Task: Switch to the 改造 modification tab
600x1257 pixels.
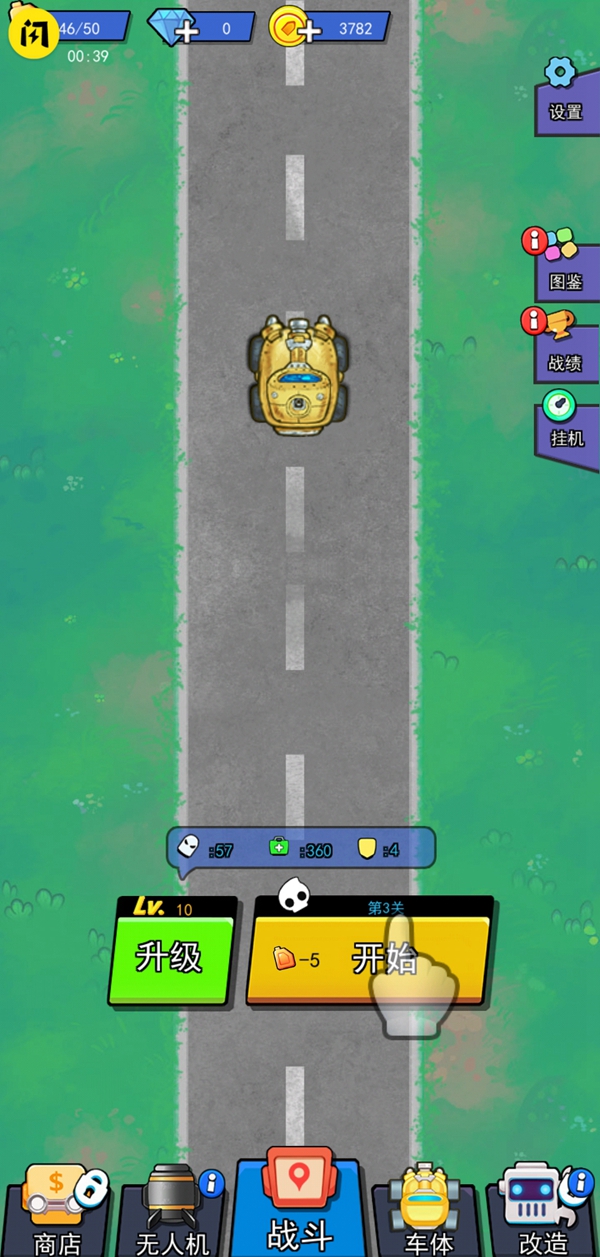Action: (x=543, y=1212)
